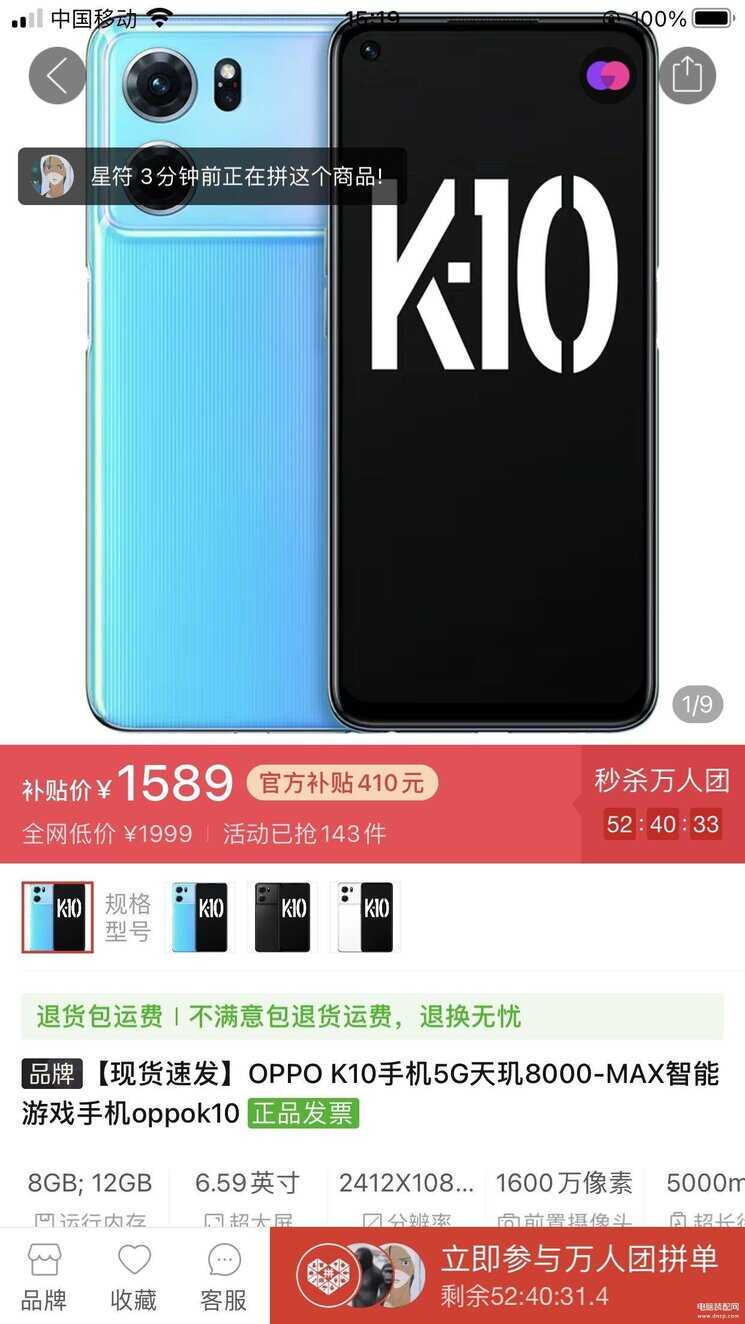
Task: Open the 品牌 store at the bottom
Action: coord(44,1277)
